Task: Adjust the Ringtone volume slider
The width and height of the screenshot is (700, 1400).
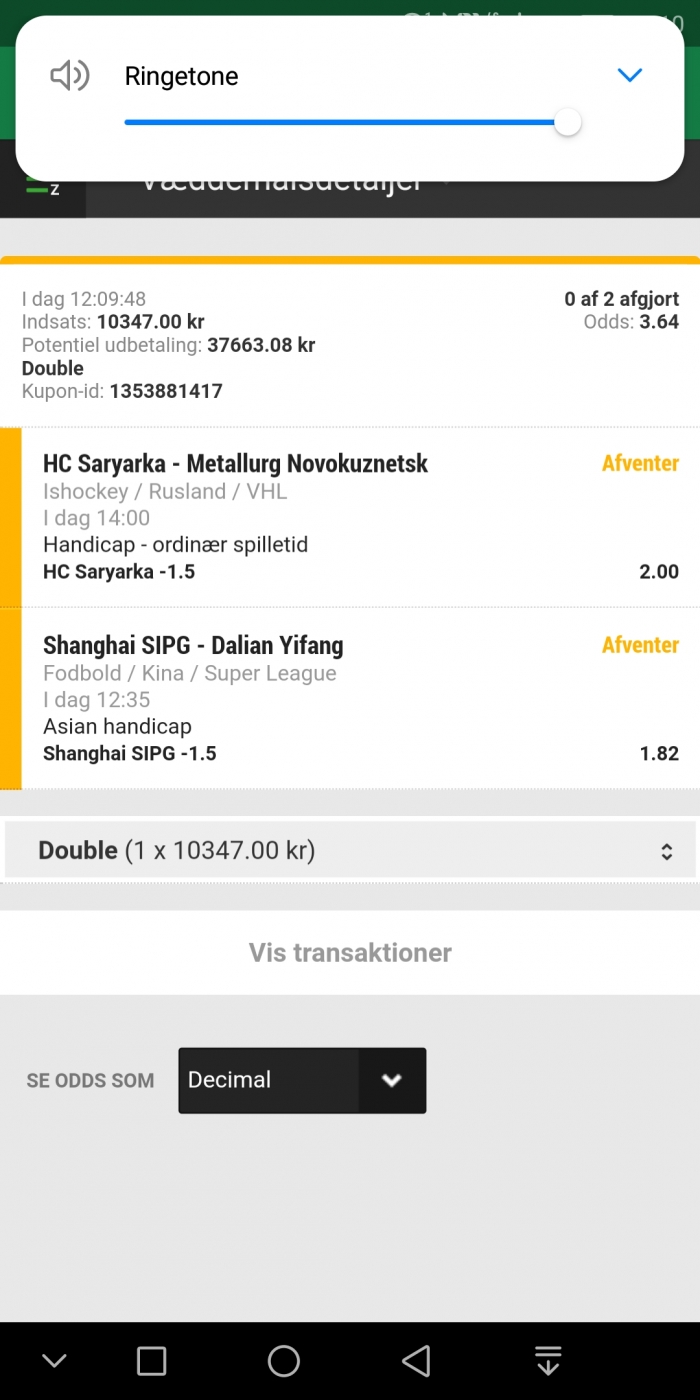Action: (x=567, y=123)
